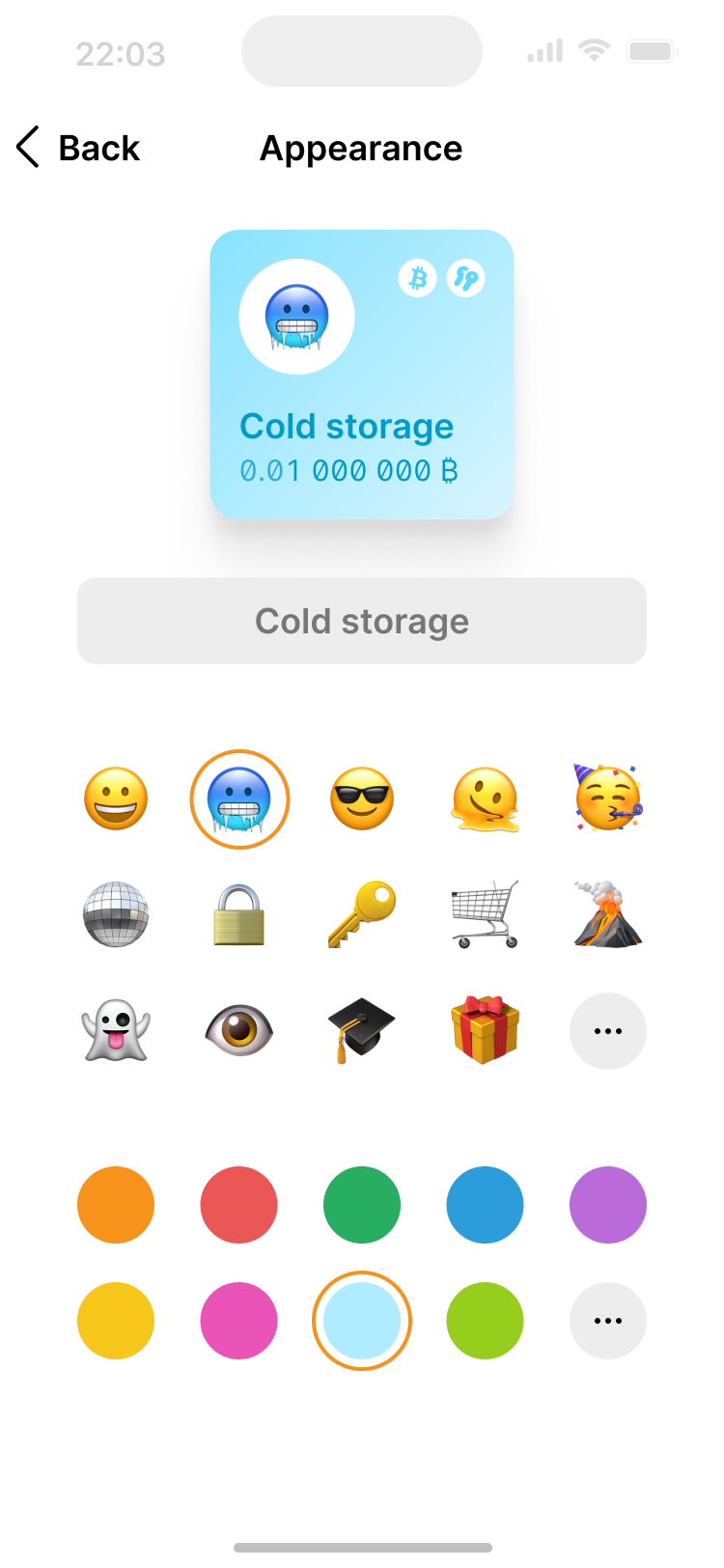Viewport: 724px width, 1568px height.
Task: Select the grinning face emoji
Action: coord(116,799)
